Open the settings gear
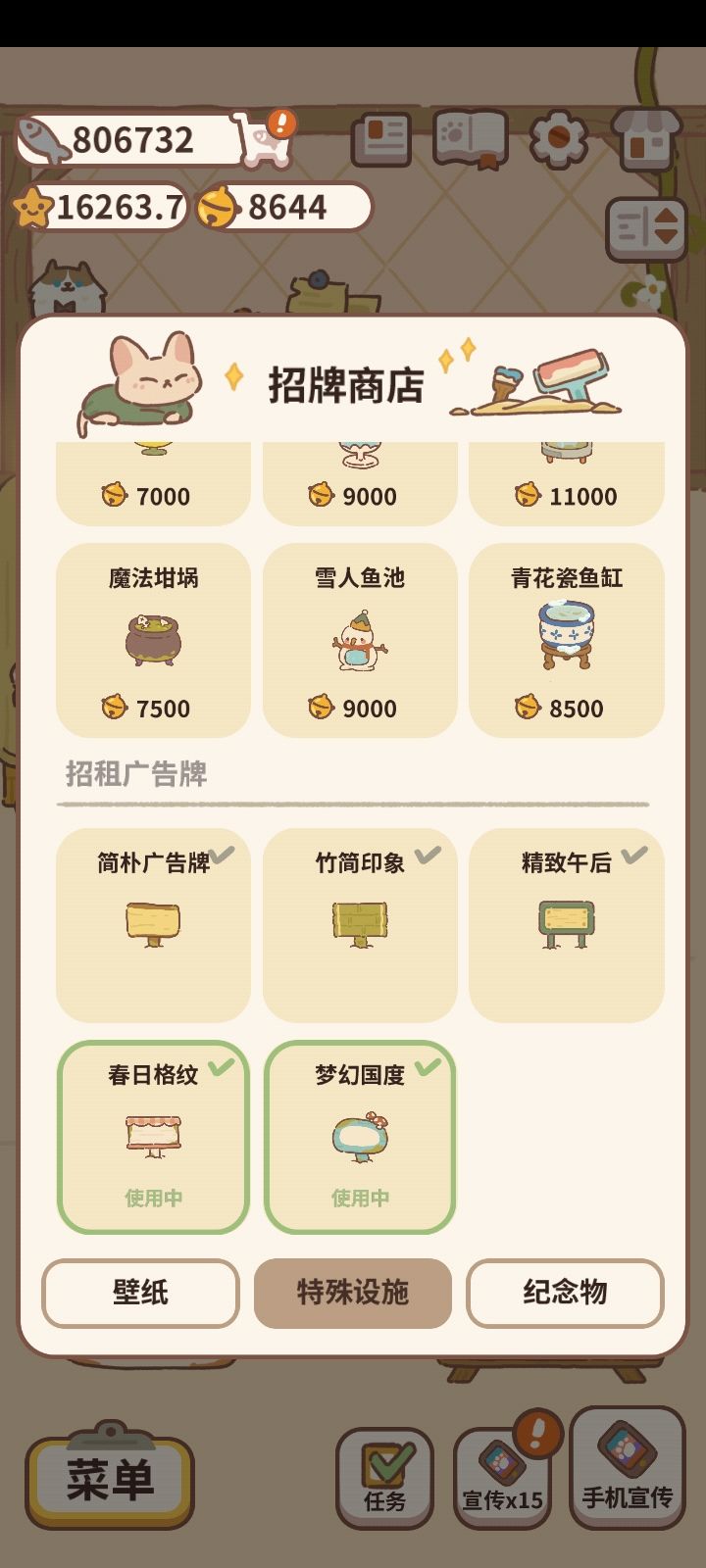 [x=559, y=139]
